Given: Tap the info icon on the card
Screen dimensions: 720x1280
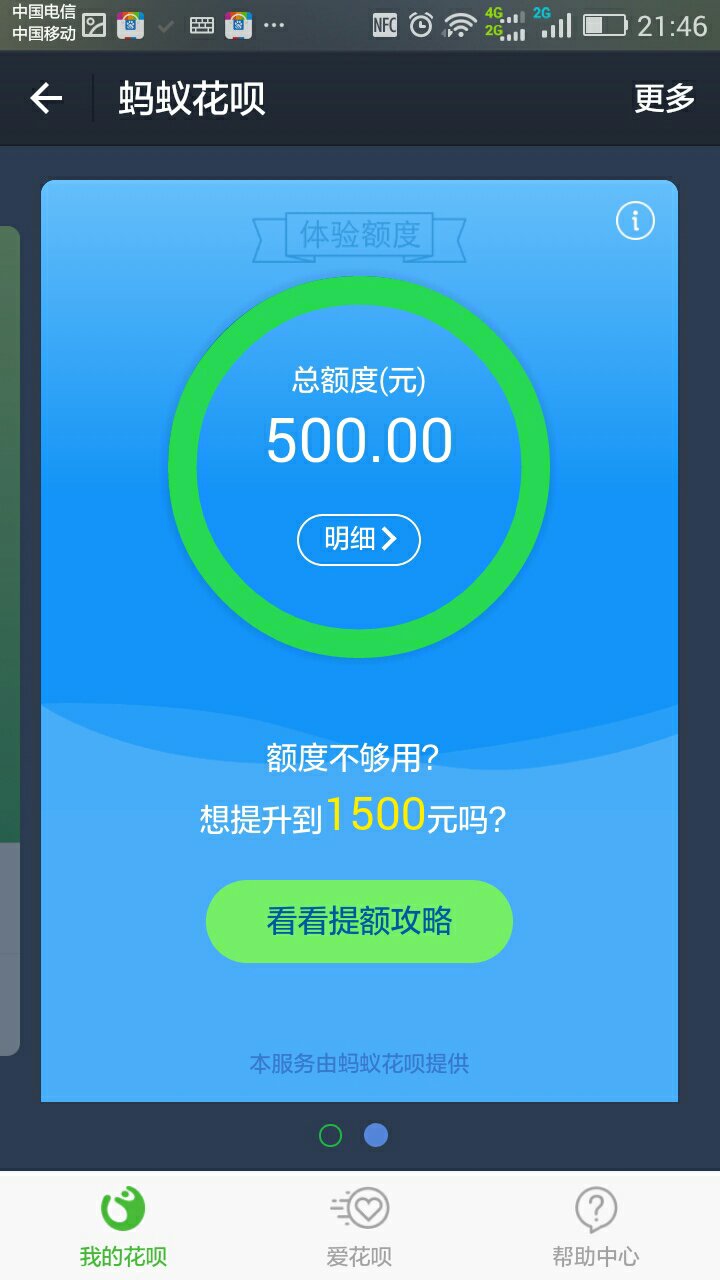Looking at the screenshot, I should click(x=635, y=220).
